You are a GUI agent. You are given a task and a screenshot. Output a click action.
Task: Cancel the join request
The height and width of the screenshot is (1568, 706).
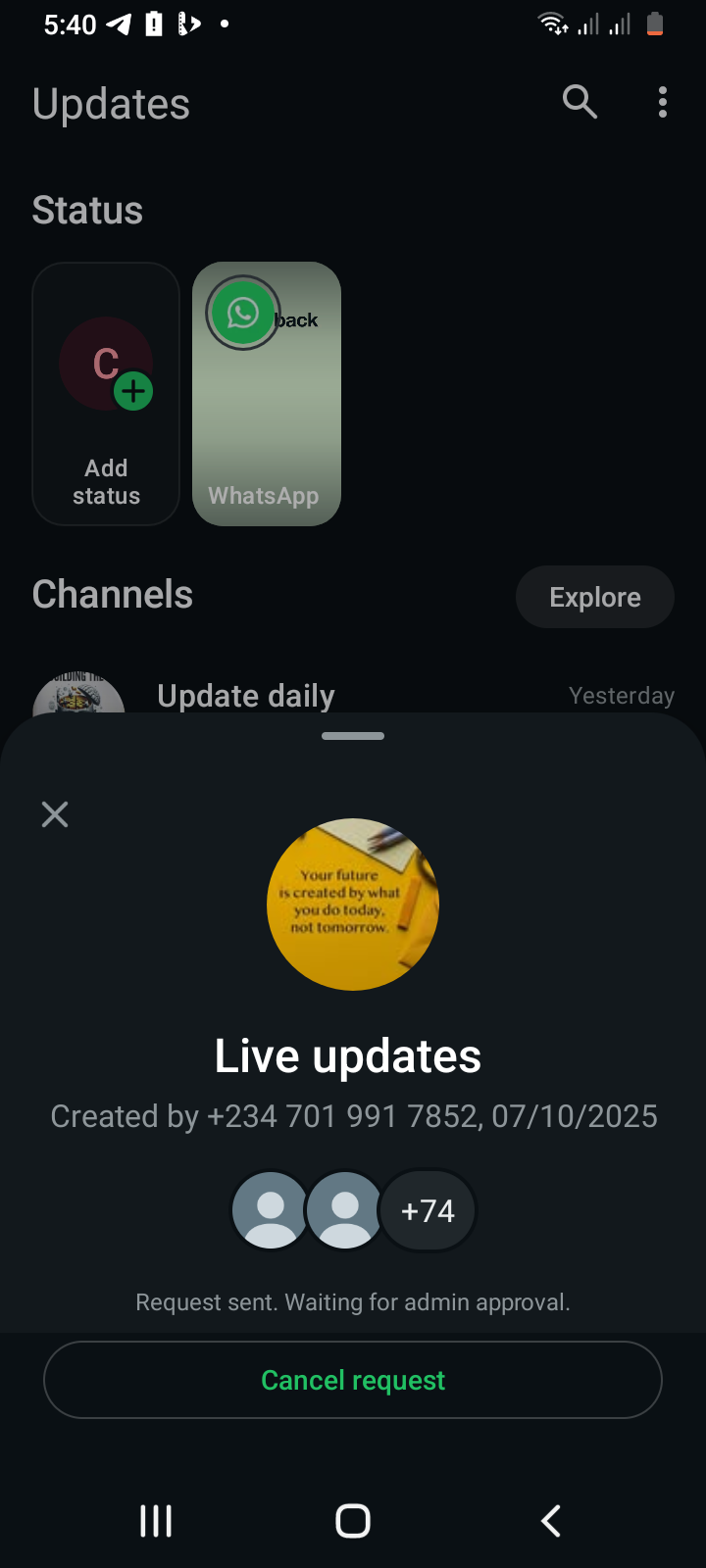(x=353, y=1380)
